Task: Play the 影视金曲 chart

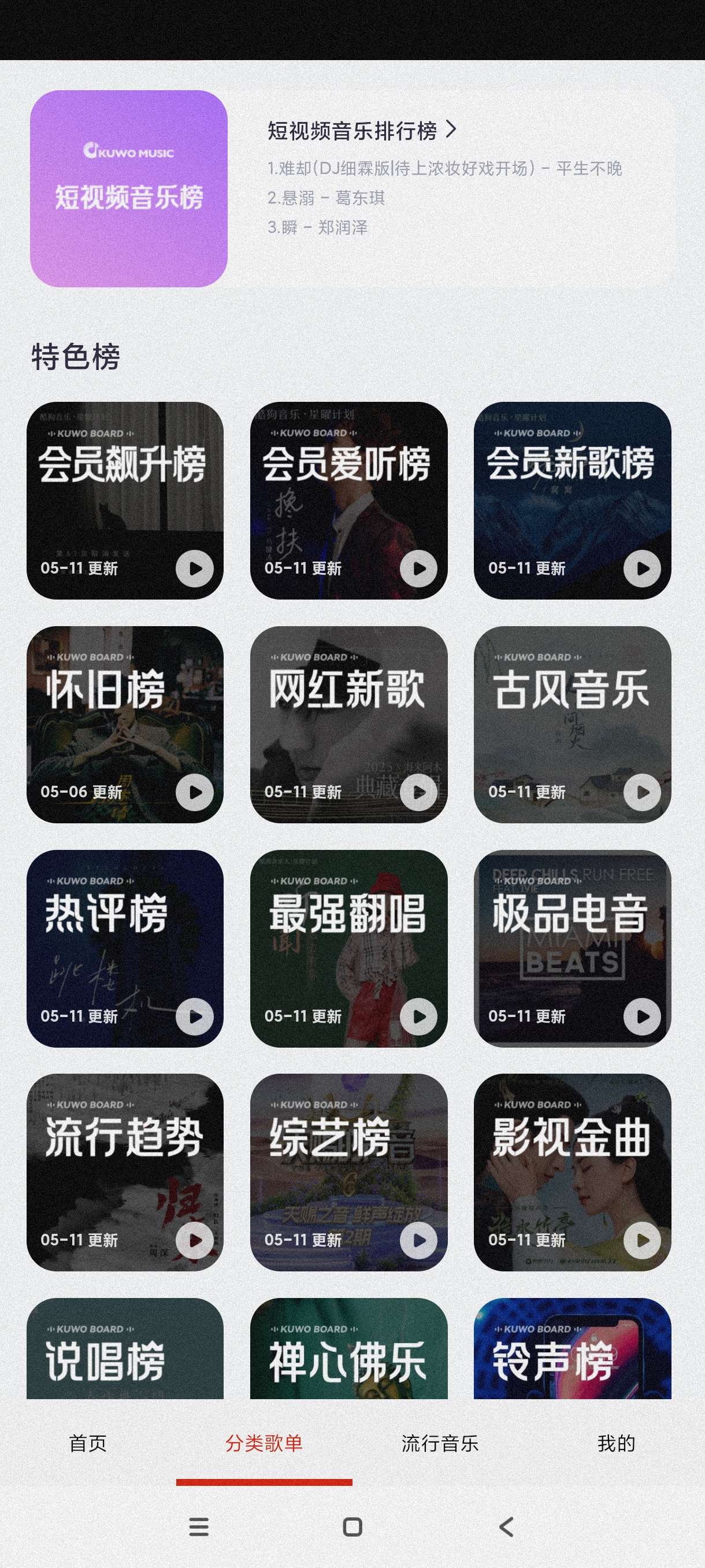Action: pyautogui.click(x=643, y=1240)
